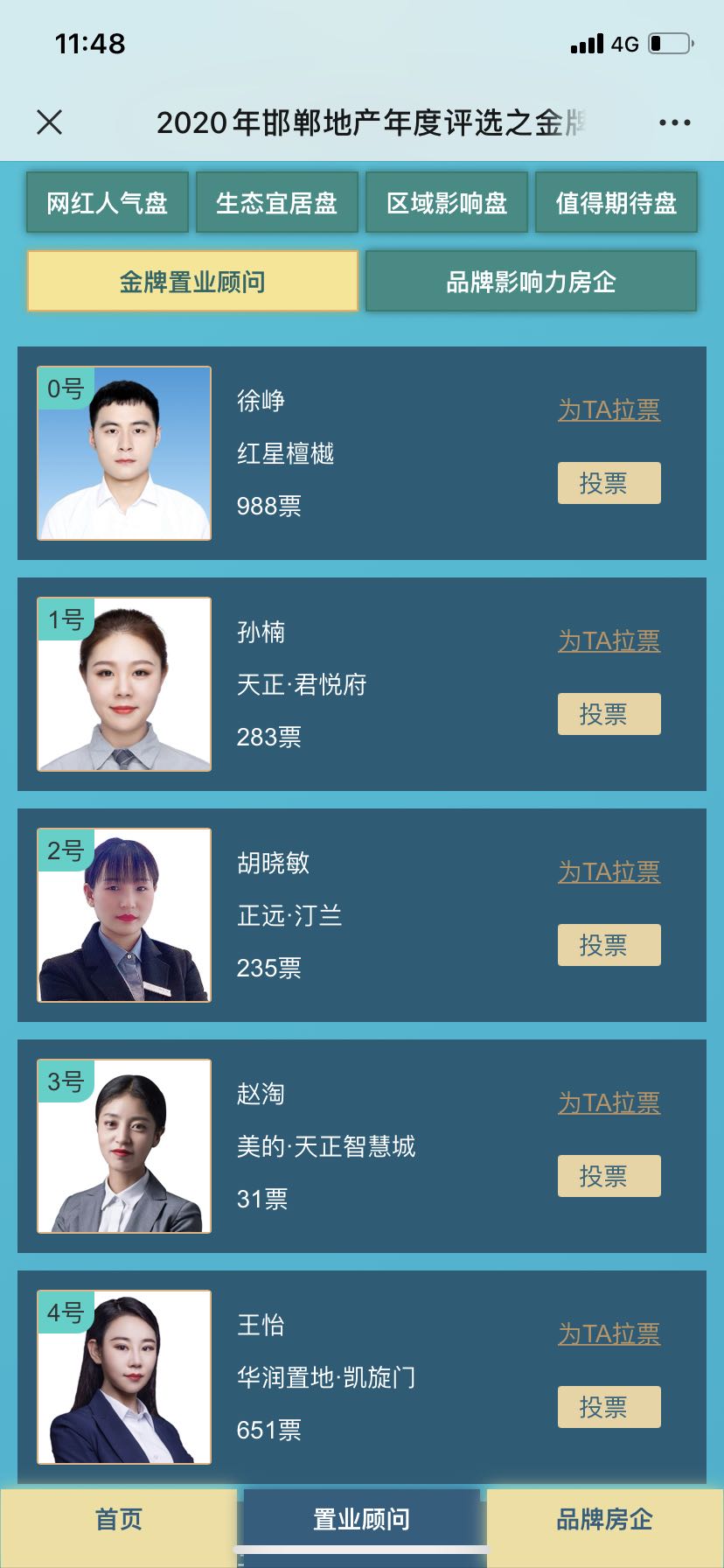Cast a vote for 胡晓敏
This screenshot has width=724, height=1568.
tap(609, 945)
